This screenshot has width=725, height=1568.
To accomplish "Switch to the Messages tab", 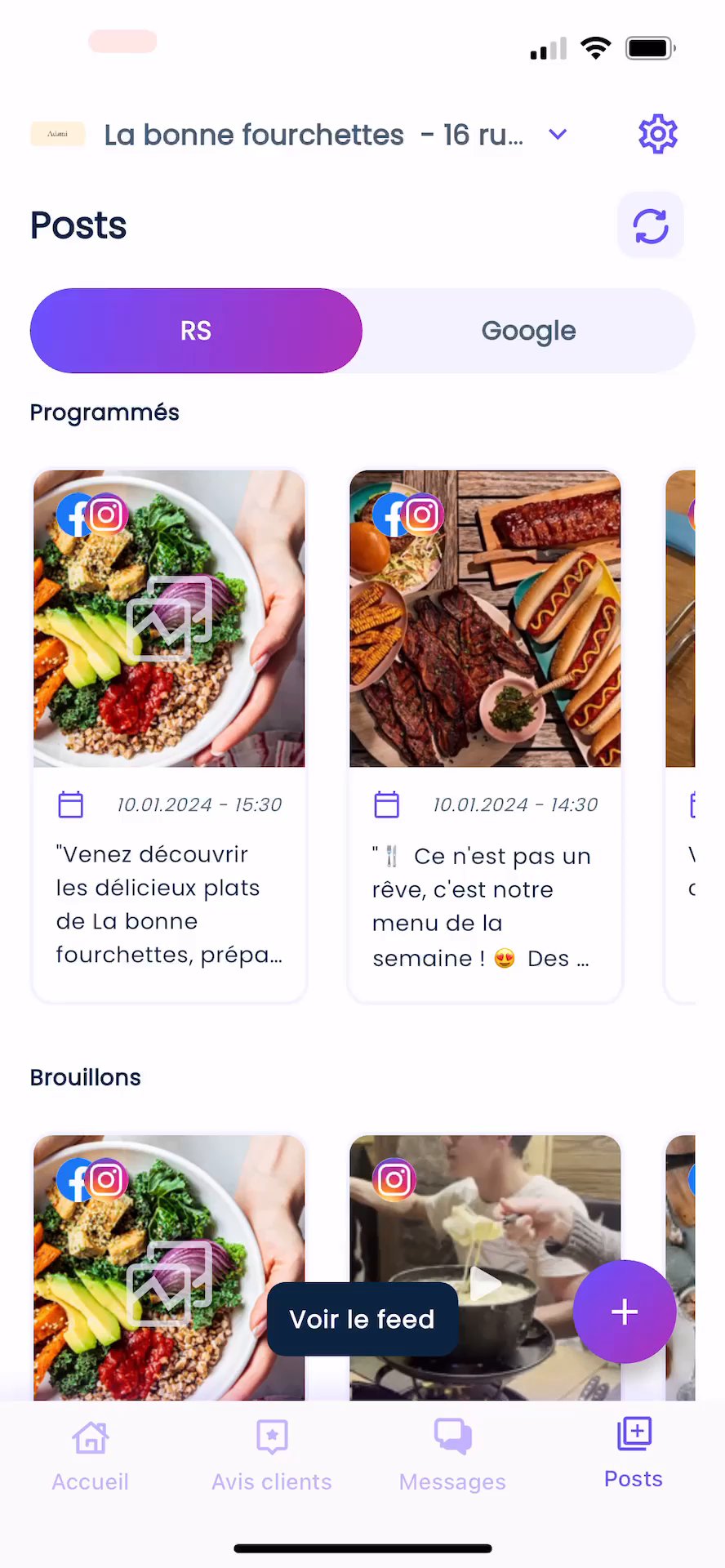I will coord(452,1457).
